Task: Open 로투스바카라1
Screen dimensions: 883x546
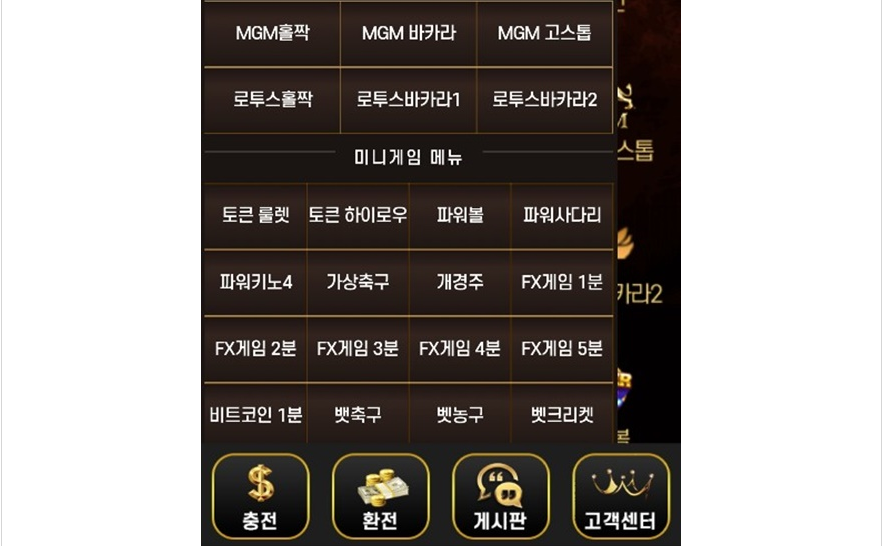Action: coord(408,100)
